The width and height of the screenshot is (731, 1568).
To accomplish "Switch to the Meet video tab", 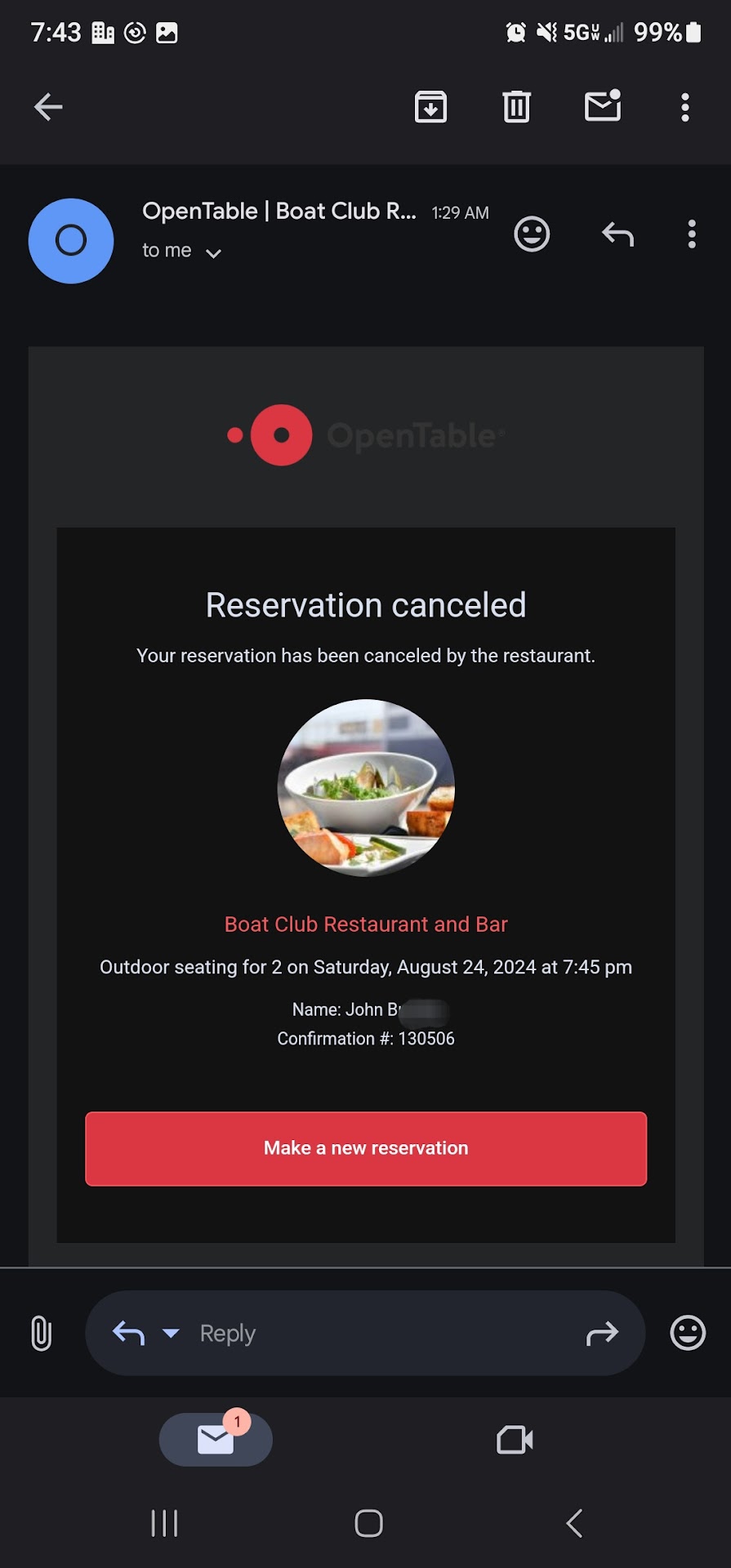I will 515,1440.
